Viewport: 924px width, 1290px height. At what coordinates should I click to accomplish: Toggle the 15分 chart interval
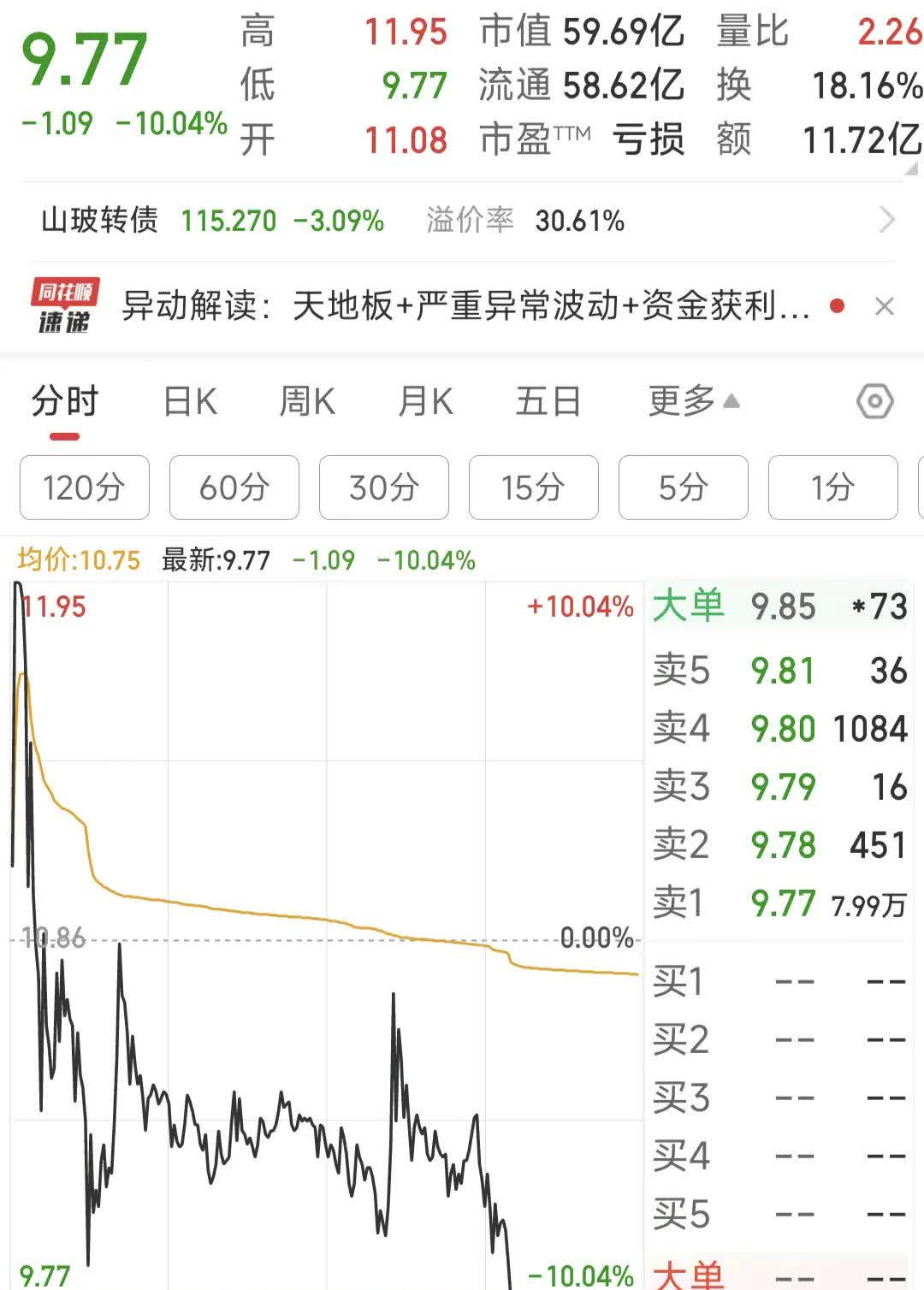click(x=532, y=488)
